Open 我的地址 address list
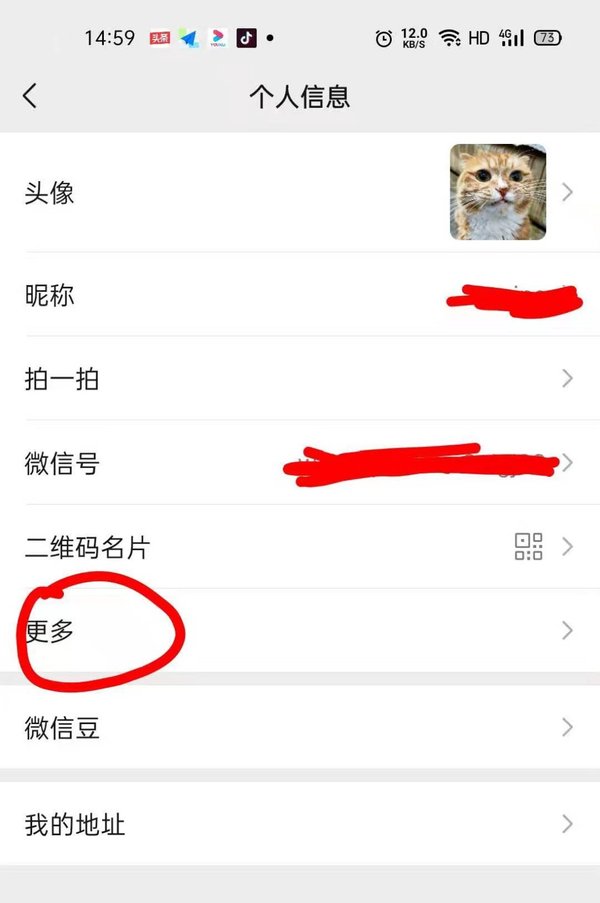Screen dimensions: 600x903 (300, 825)
